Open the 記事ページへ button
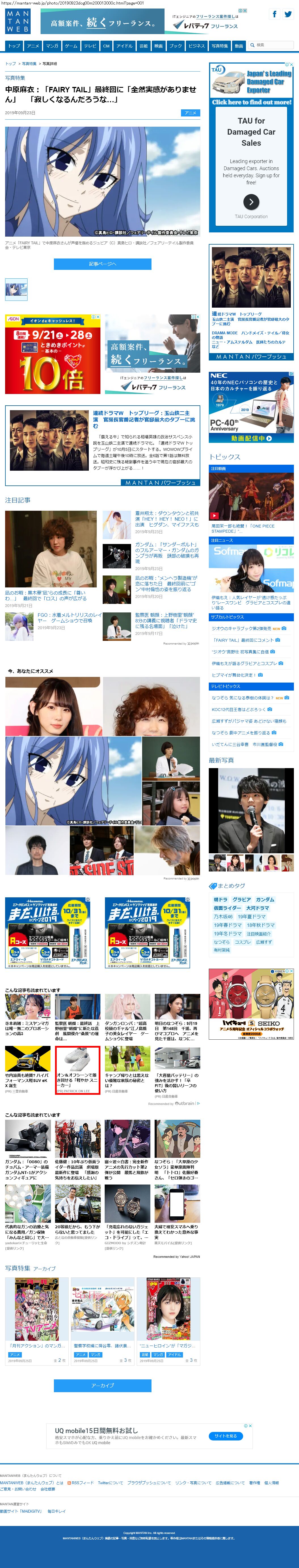Viewport: 299px width, 1568px height. tap(102, 264)
